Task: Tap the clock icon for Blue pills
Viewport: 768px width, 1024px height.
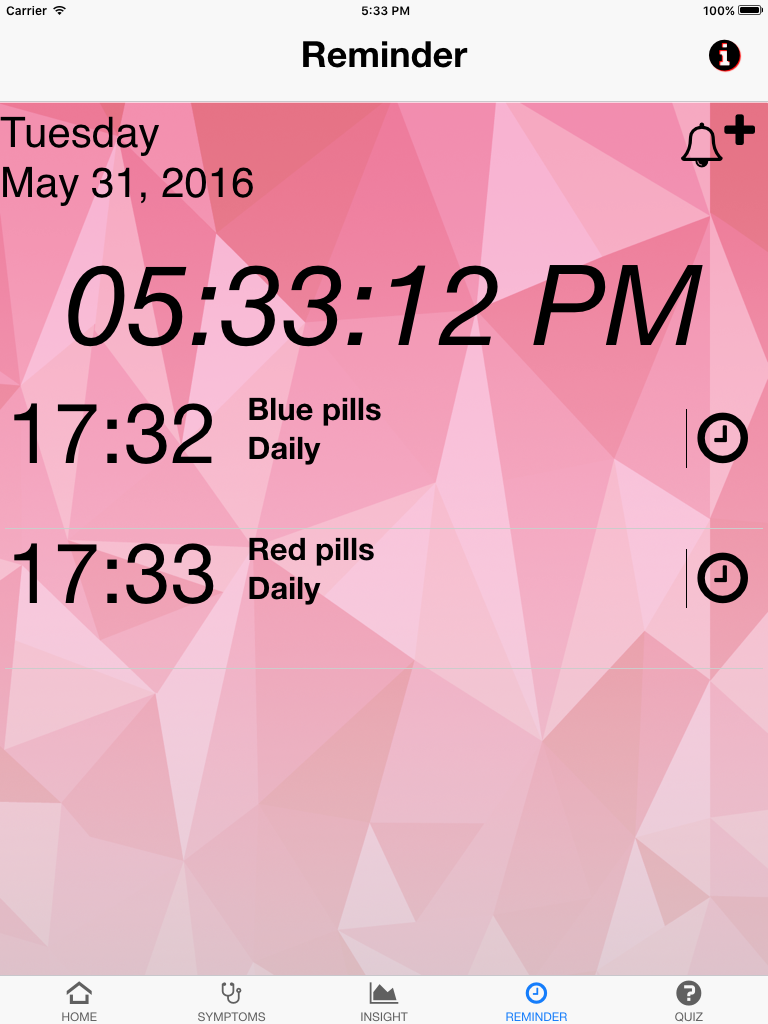Action: 722,438
